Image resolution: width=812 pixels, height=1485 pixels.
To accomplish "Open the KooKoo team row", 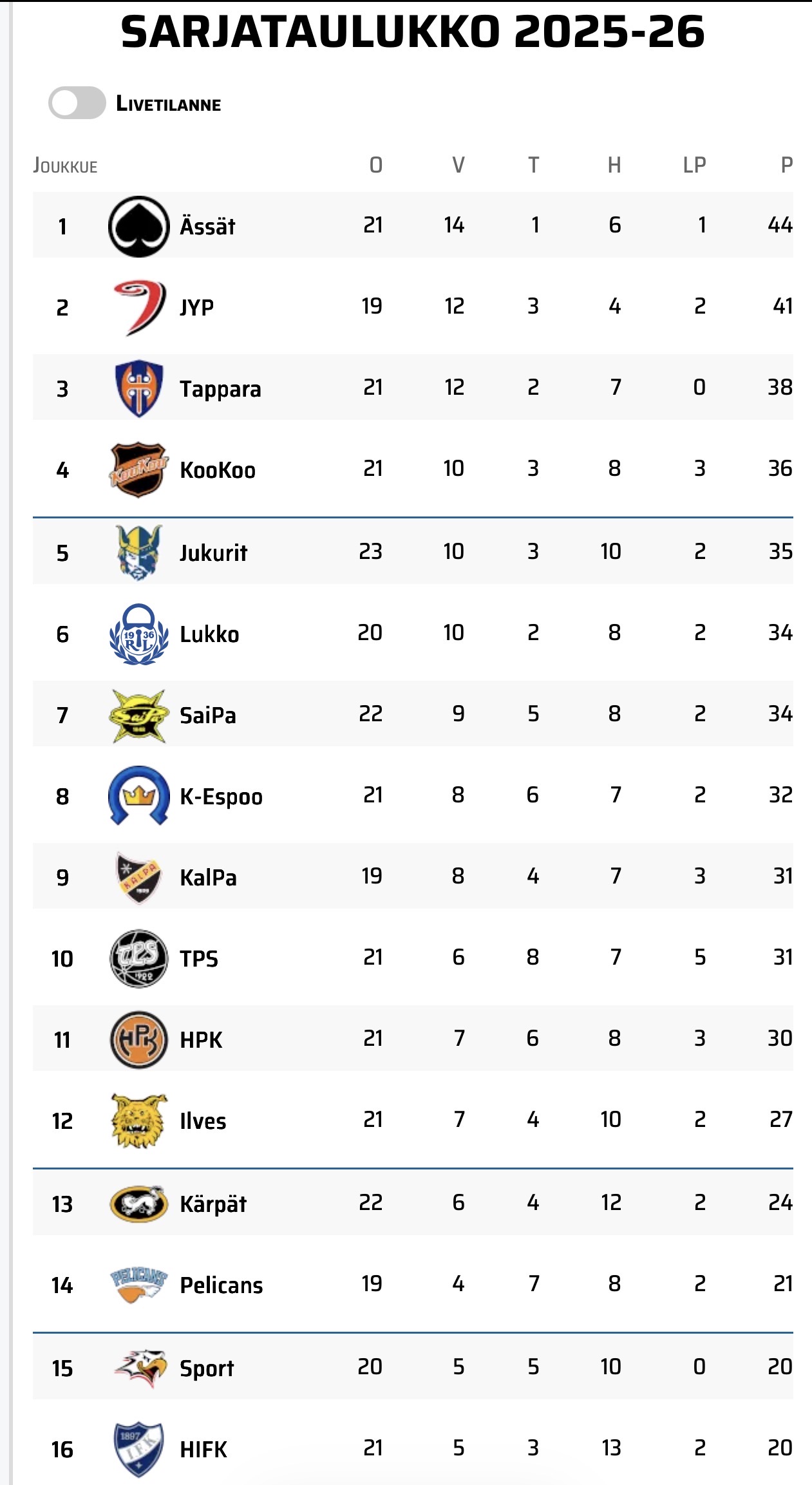I will pos(217,469).
